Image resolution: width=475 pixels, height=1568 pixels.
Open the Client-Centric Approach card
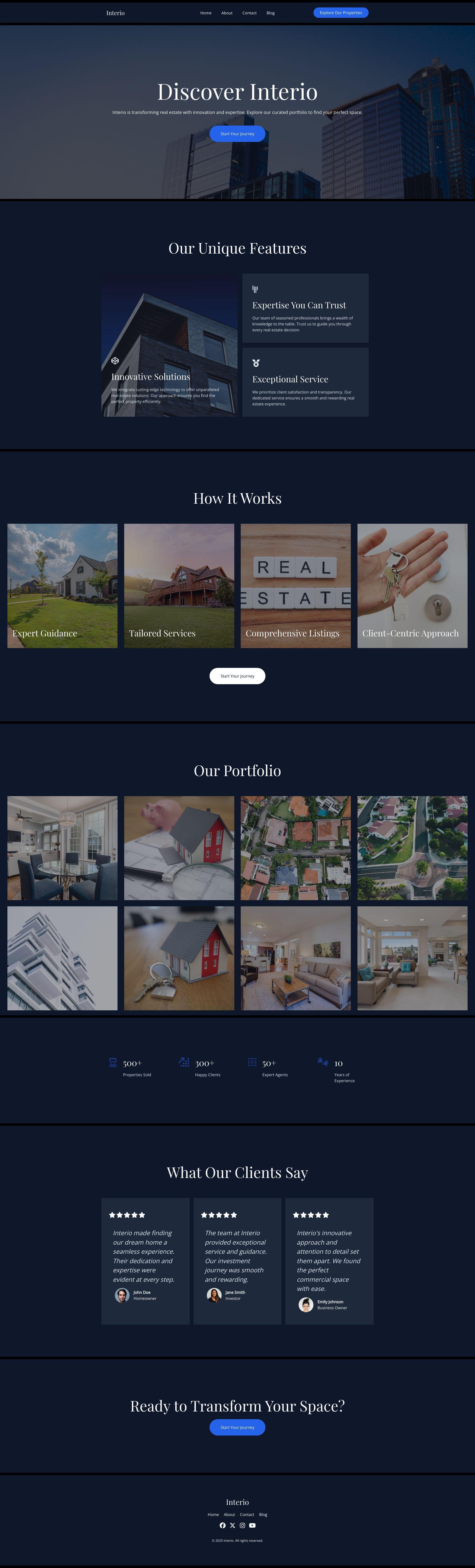tap(412, 586)
